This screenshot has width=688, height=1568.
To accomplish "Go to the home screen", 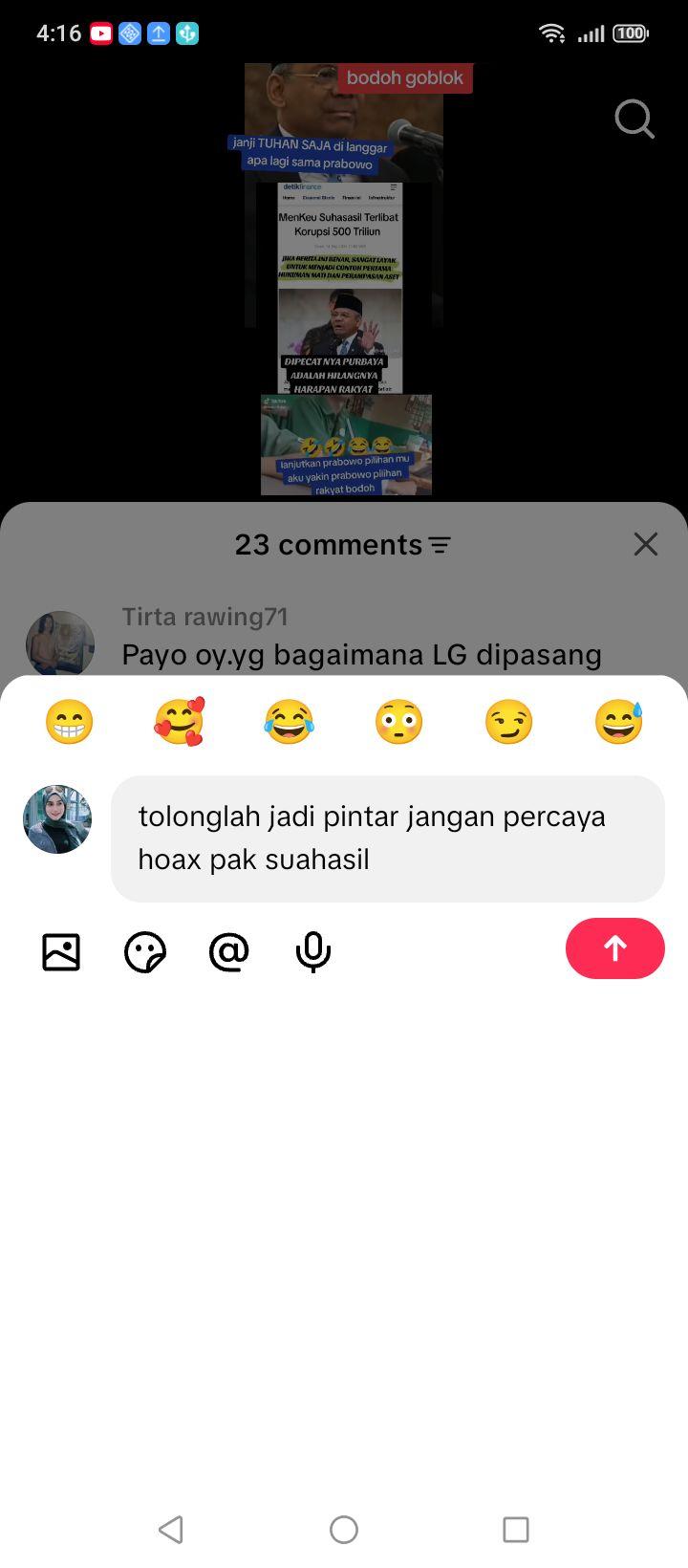I will click(344, 1529).
